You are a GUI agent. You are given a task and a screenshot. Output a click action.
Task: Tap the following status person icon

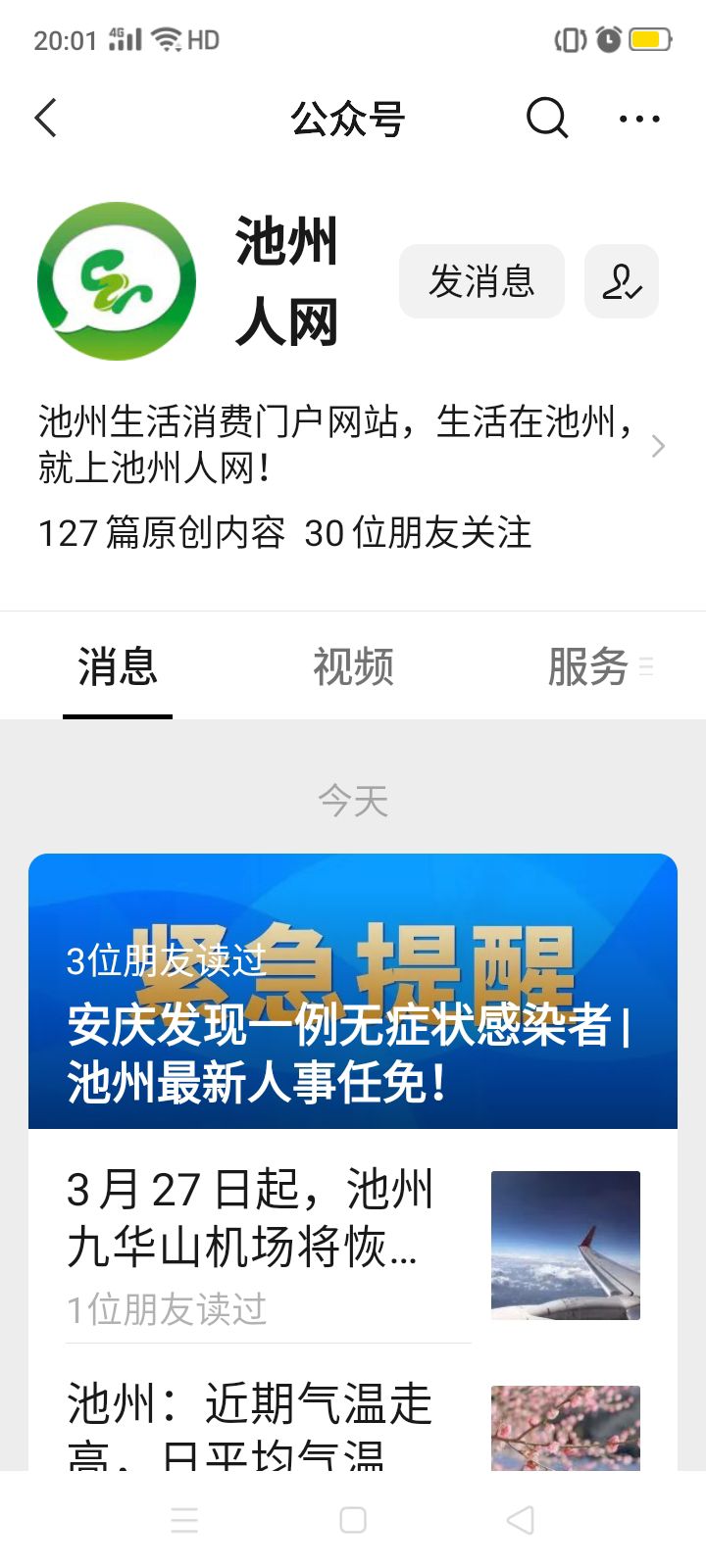point(622,281)
